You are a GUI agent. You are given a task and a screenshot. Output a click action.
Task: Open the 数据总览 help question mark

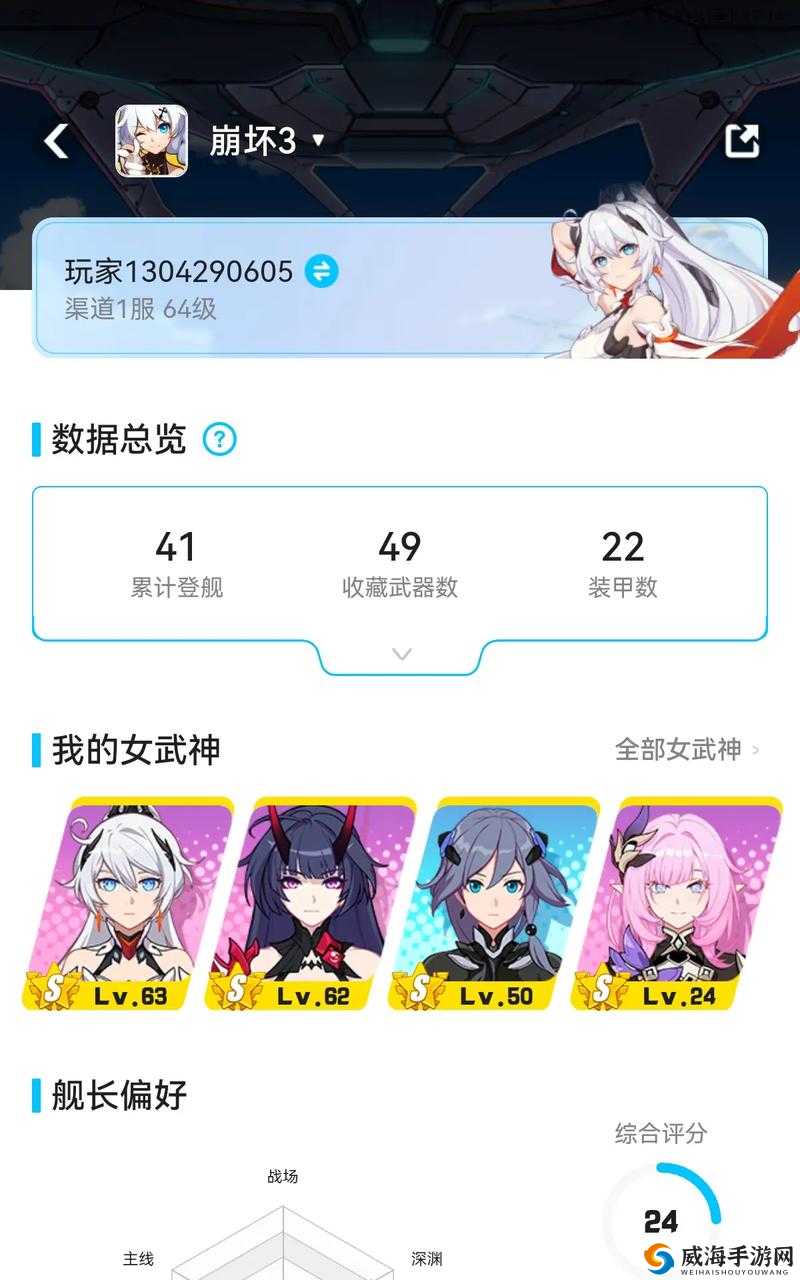(220, 439)
